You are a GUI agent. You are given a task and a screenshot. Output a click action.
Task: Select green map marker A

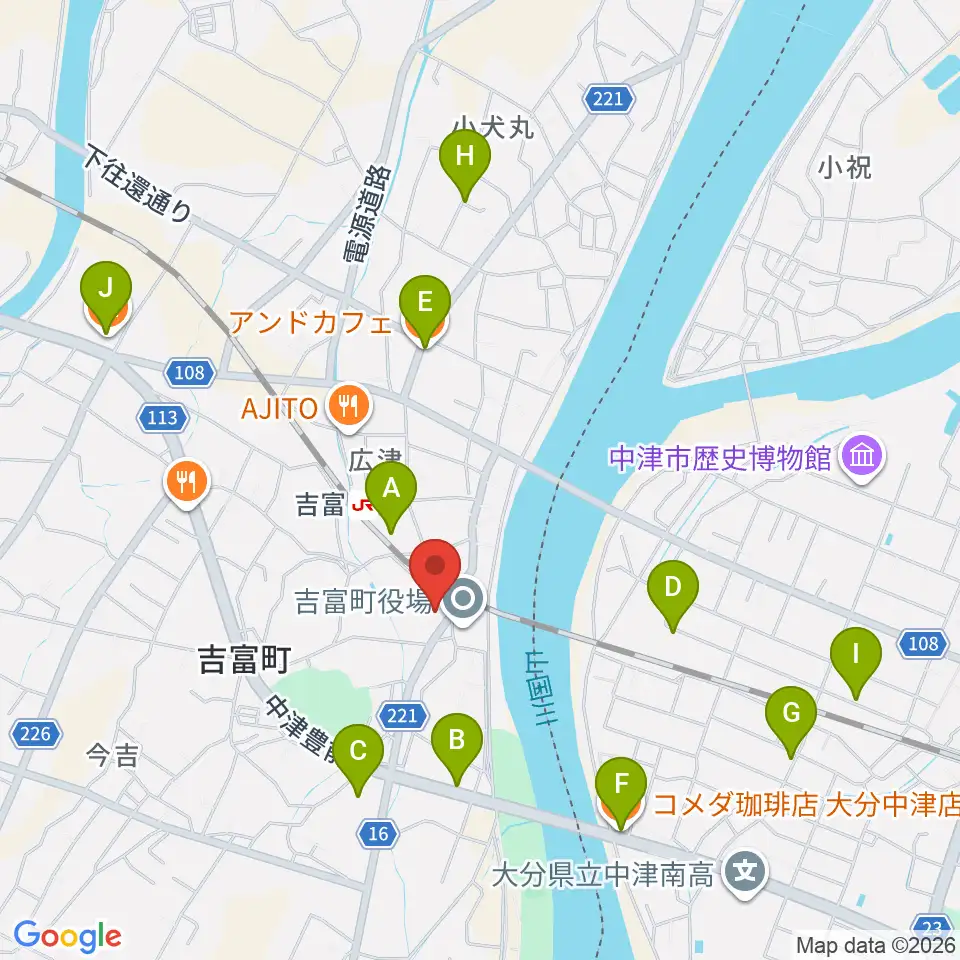pyautogui.click(x=391, y=496)
